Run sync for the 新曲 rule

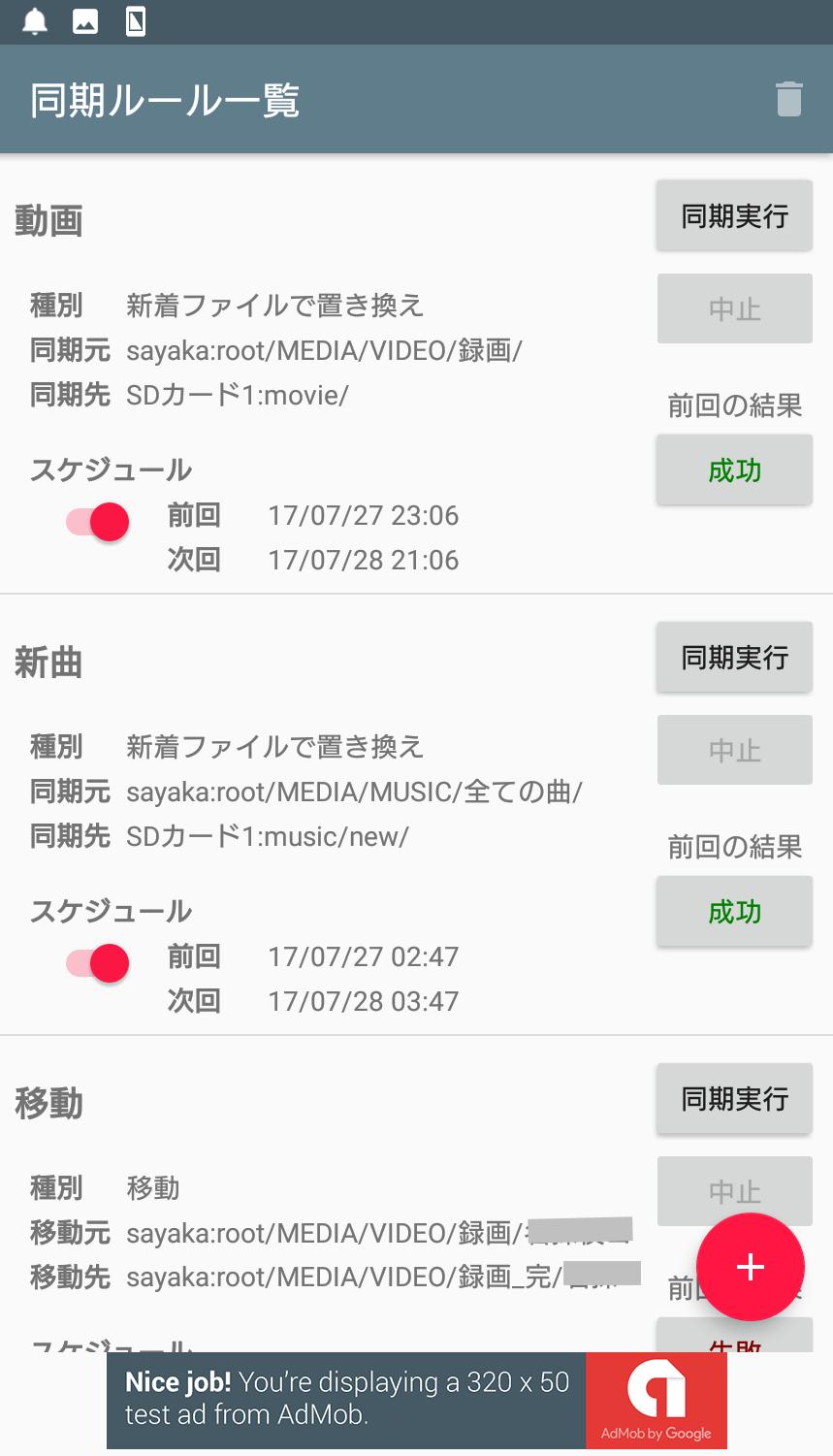point(734,657)
